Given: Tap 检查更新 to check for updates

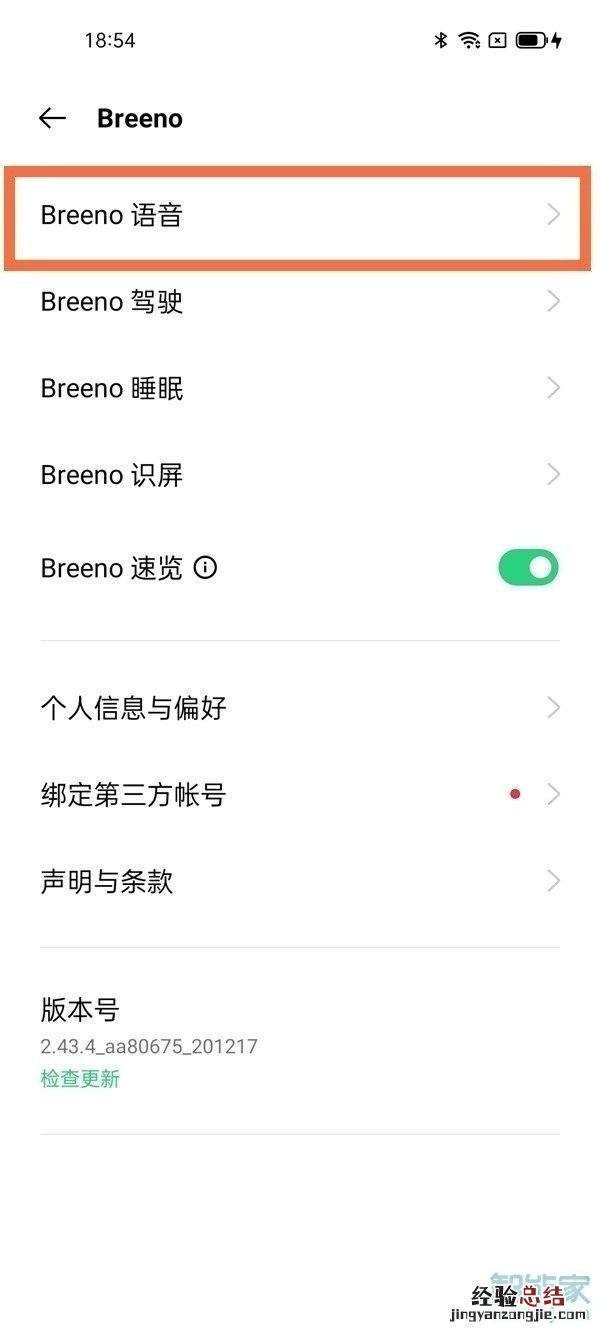Looking at the screenshot, I should click(x=80, y=1079).
